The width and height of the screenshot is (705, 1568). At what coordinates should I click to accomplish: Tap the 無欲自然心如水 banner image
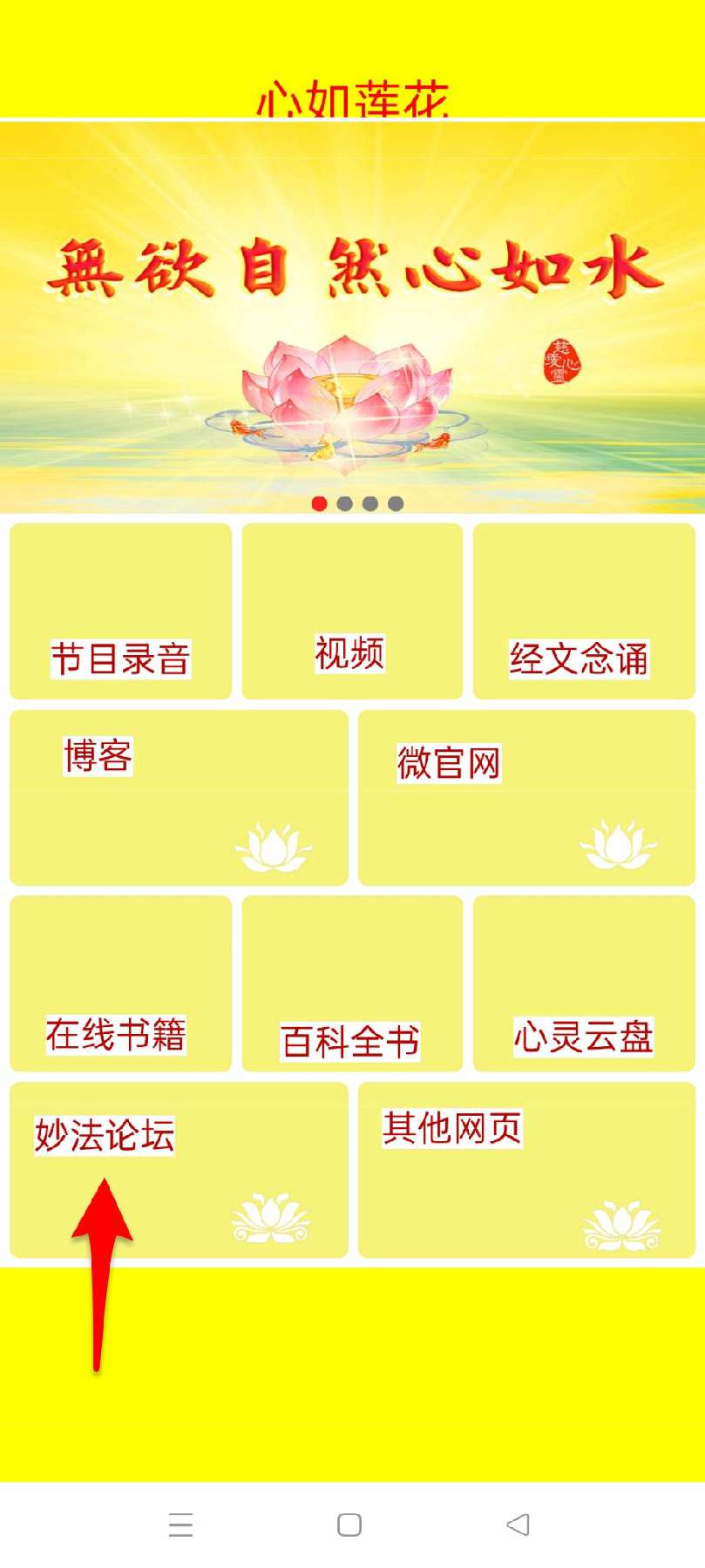coord(352,318)
